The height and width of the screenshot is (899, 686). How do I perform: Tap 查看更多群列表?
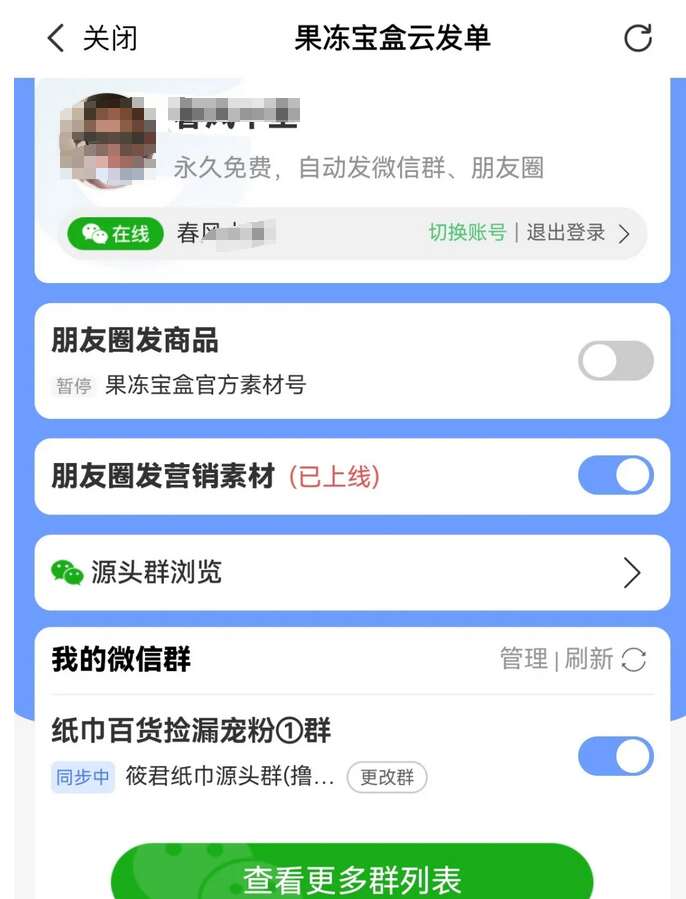point(352,879)
